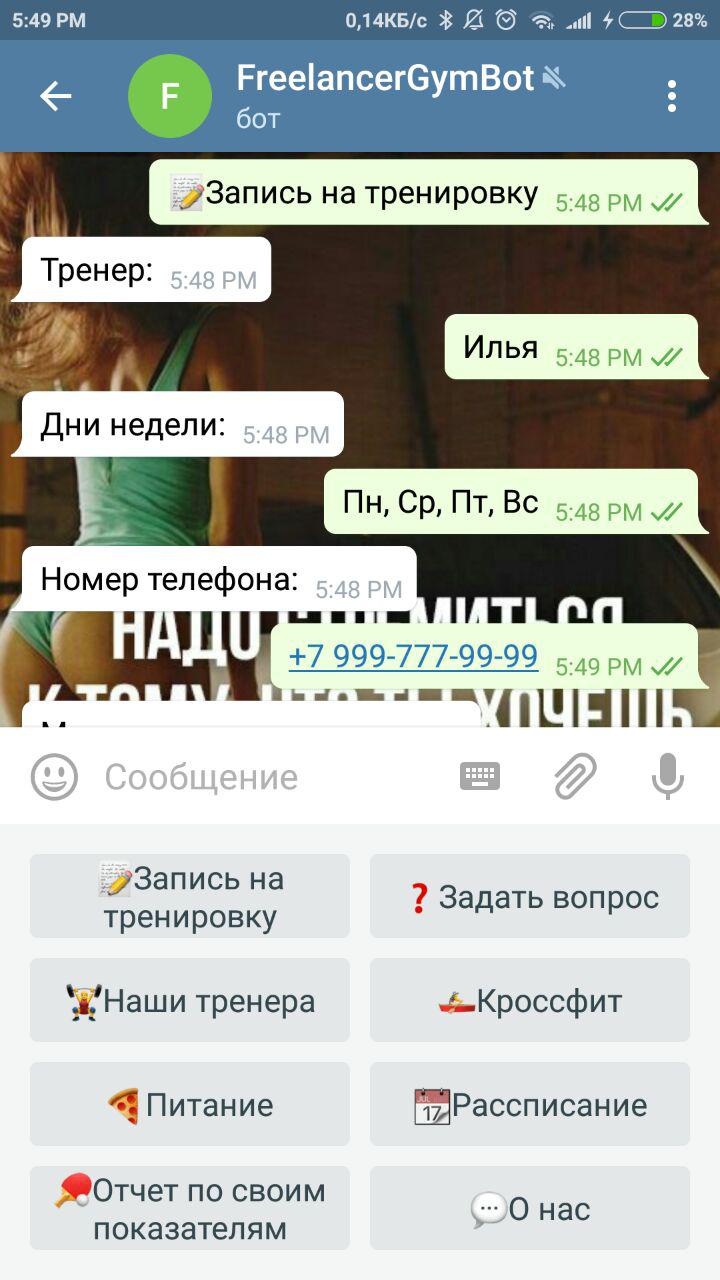The height and width of the screenshot is (1280, 720).
Task: Record a voice message with the microphone
Action: pyautogui.click(x=667, y=776)
